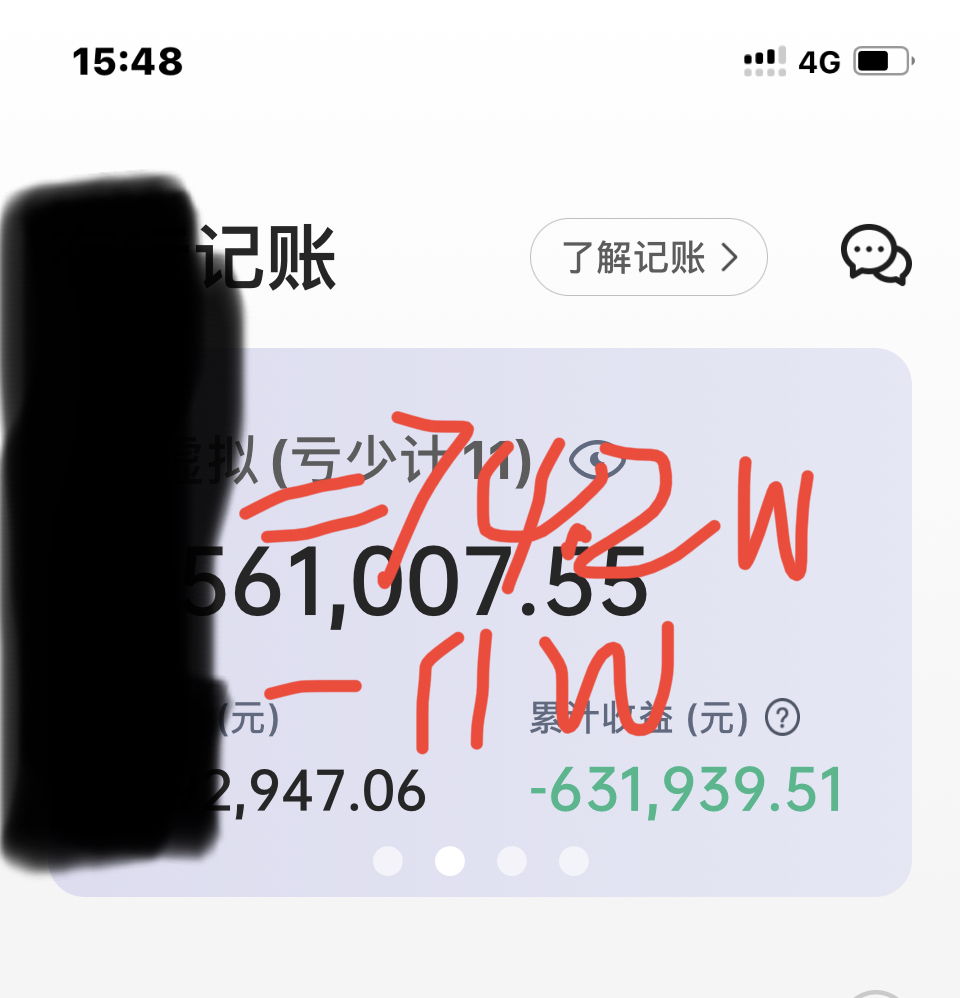The image size is (960, 998).
Task: Open the 了解记账 button
Action: pyautogui.click(x=648, y=258)
